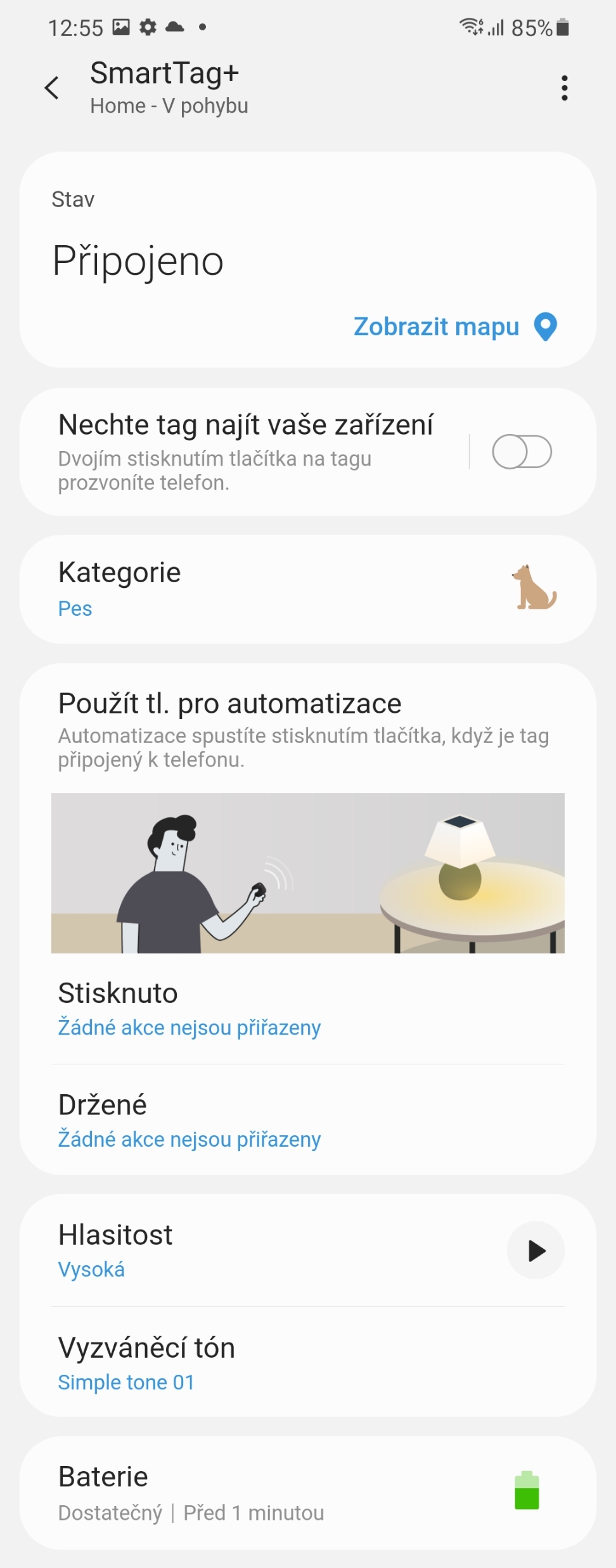This screenshot has height=1568, width=616.
Task: Open the Nechte tag najít vaše zařízení settings
Action: pyautogui.click(x=247, y=452)
